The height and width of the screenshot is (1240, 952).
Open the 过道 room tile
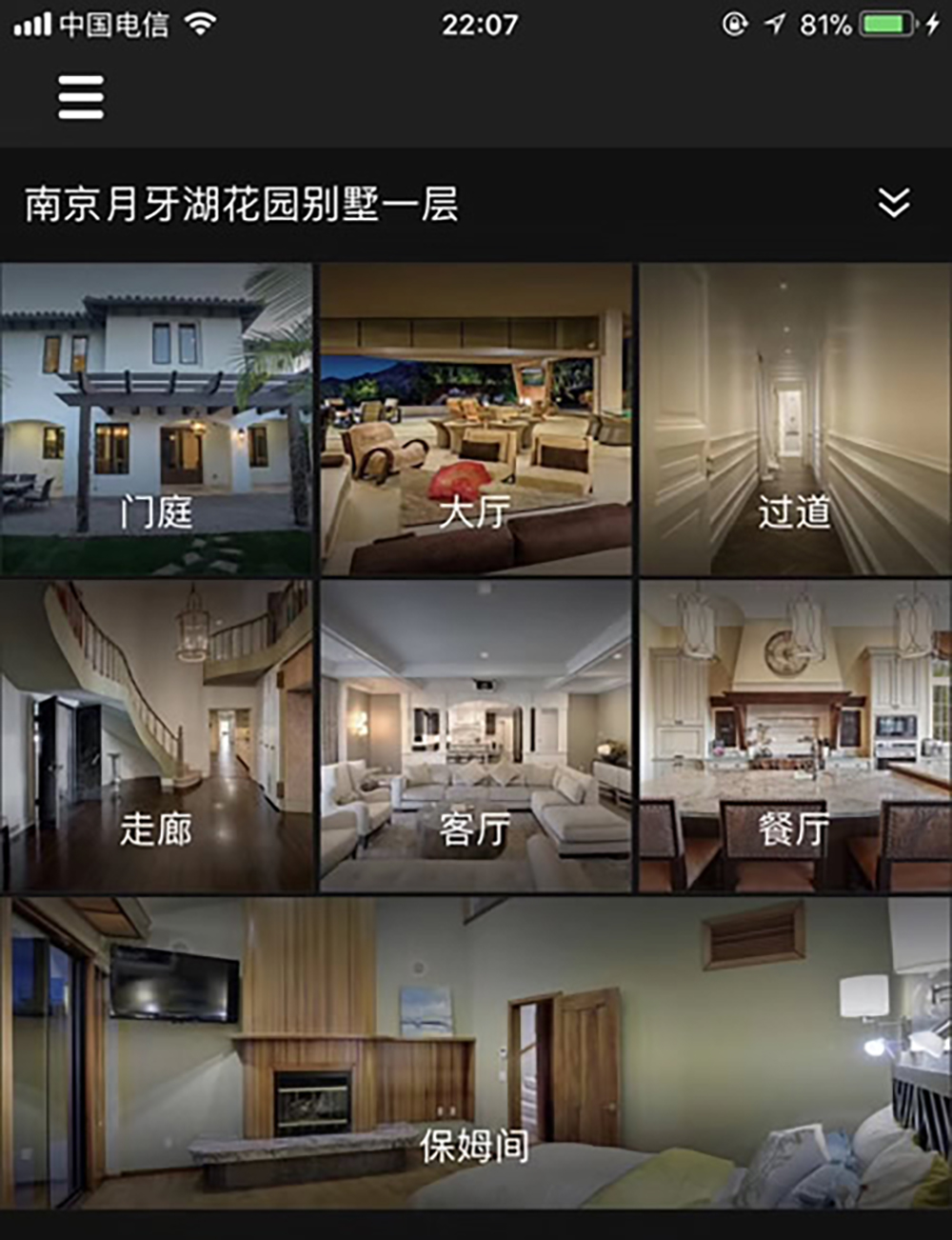(x=795, y=420)
